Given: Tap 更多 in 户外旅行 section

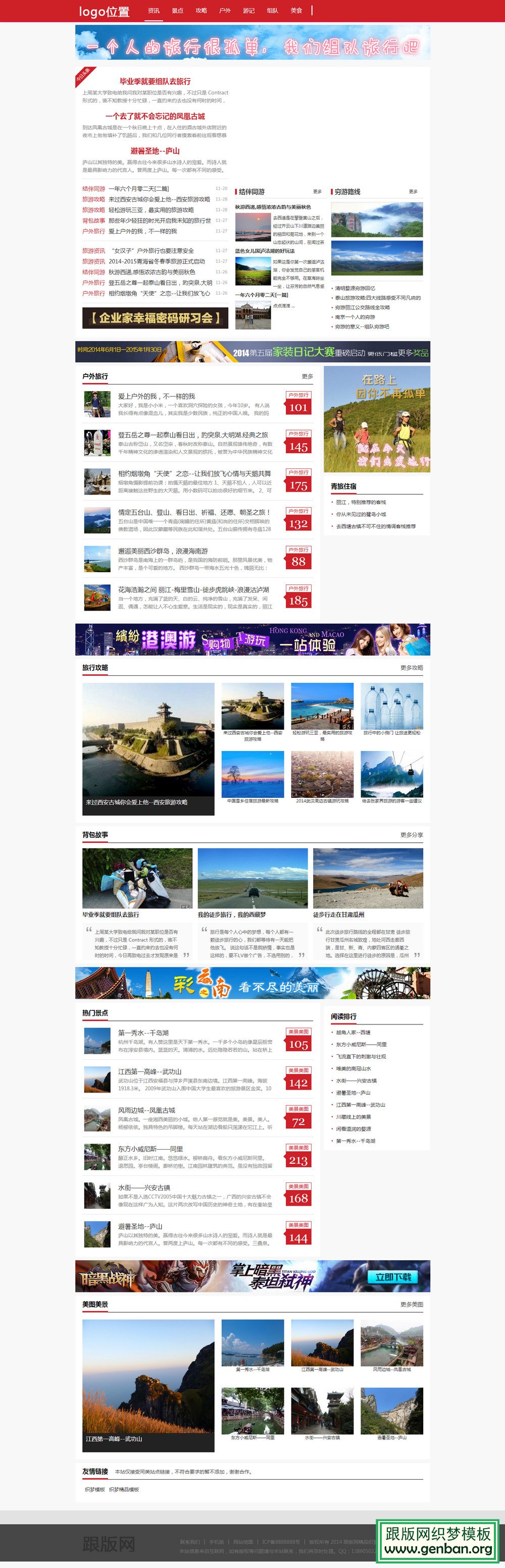Looking at the screenshot, I should (307, 376).
